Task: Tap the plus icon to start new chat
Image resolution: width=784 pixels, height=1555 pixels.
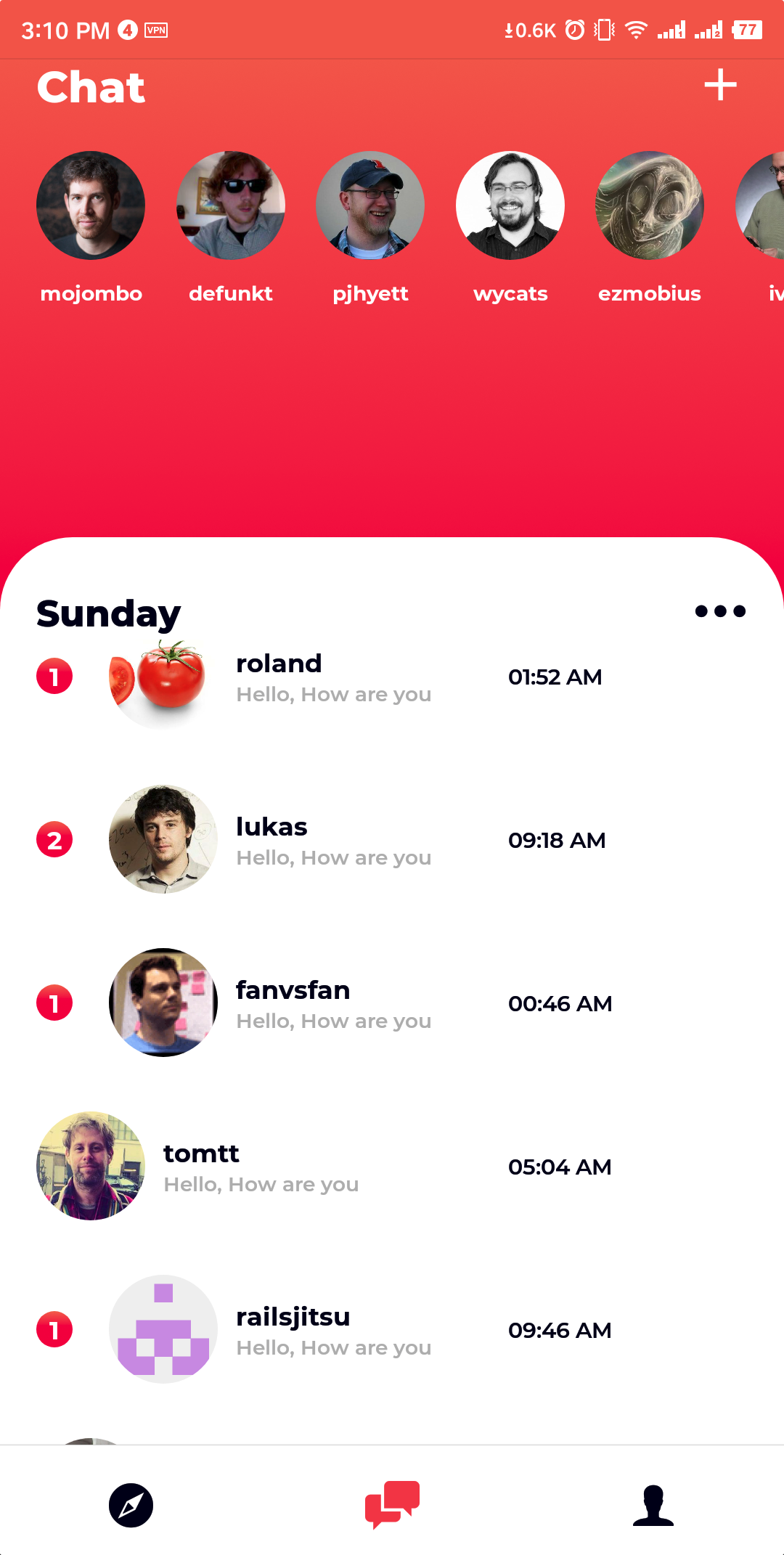Action: tap(720, 85)
